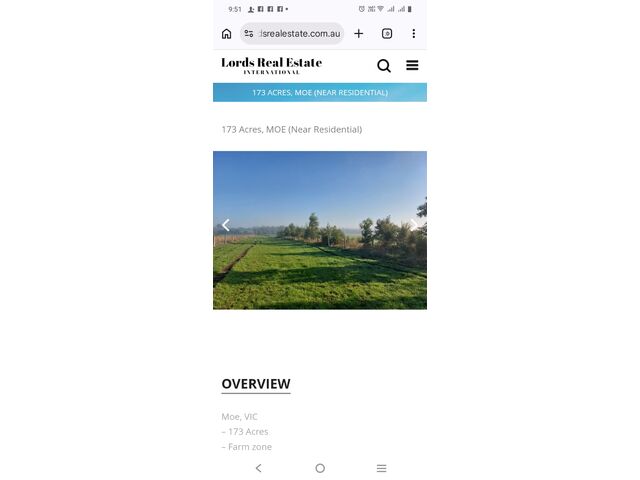Image resolution: width=640 pixels, height=480 pixels.
Task: Search the Lords Real Estate site
Action: point(384,66)
